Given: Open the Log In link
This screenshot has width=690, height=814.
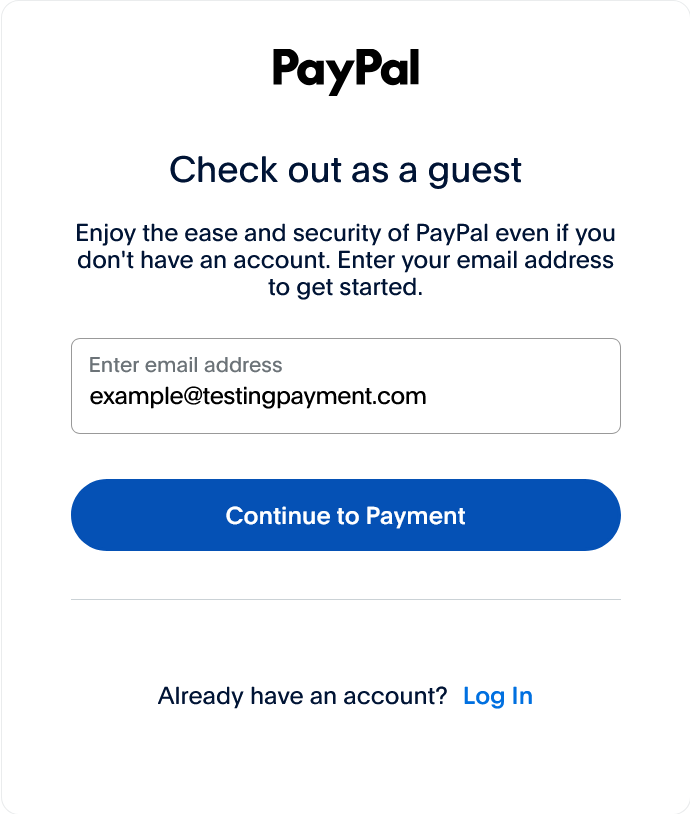Looking at the screenshot, I should 497,696.
